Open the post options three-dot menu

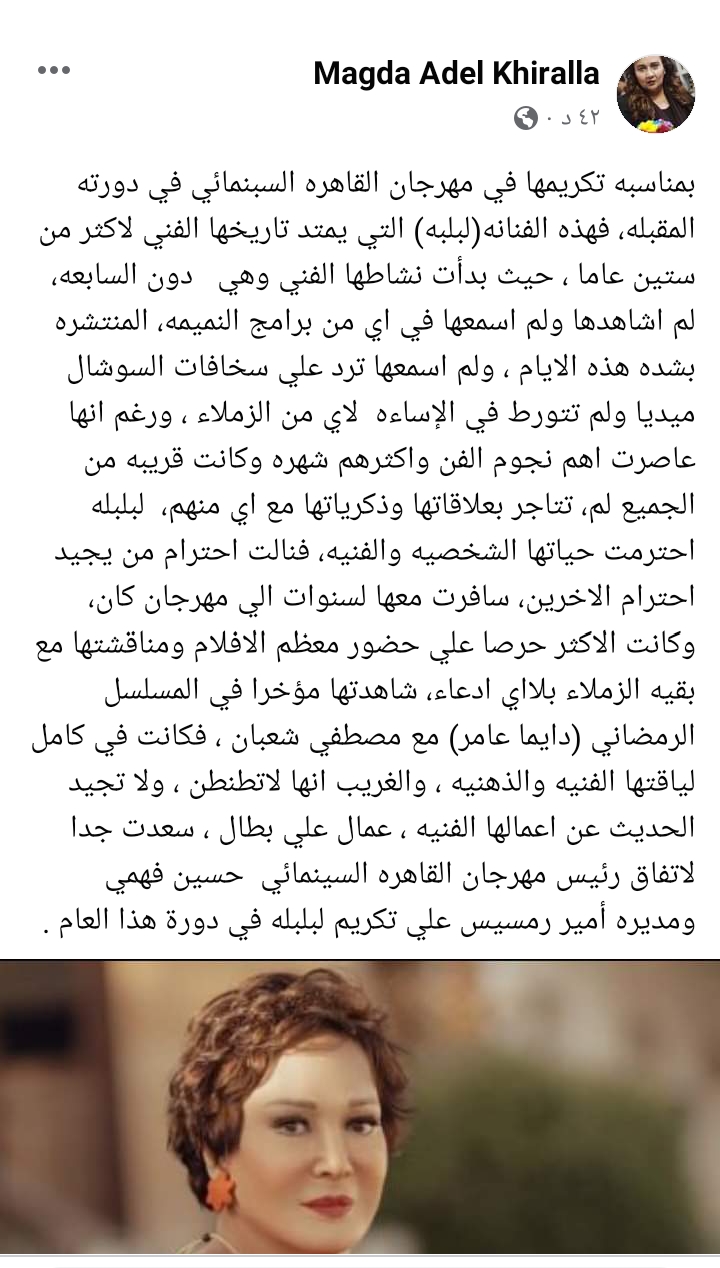pyautogui.click(x=53, y=72)
